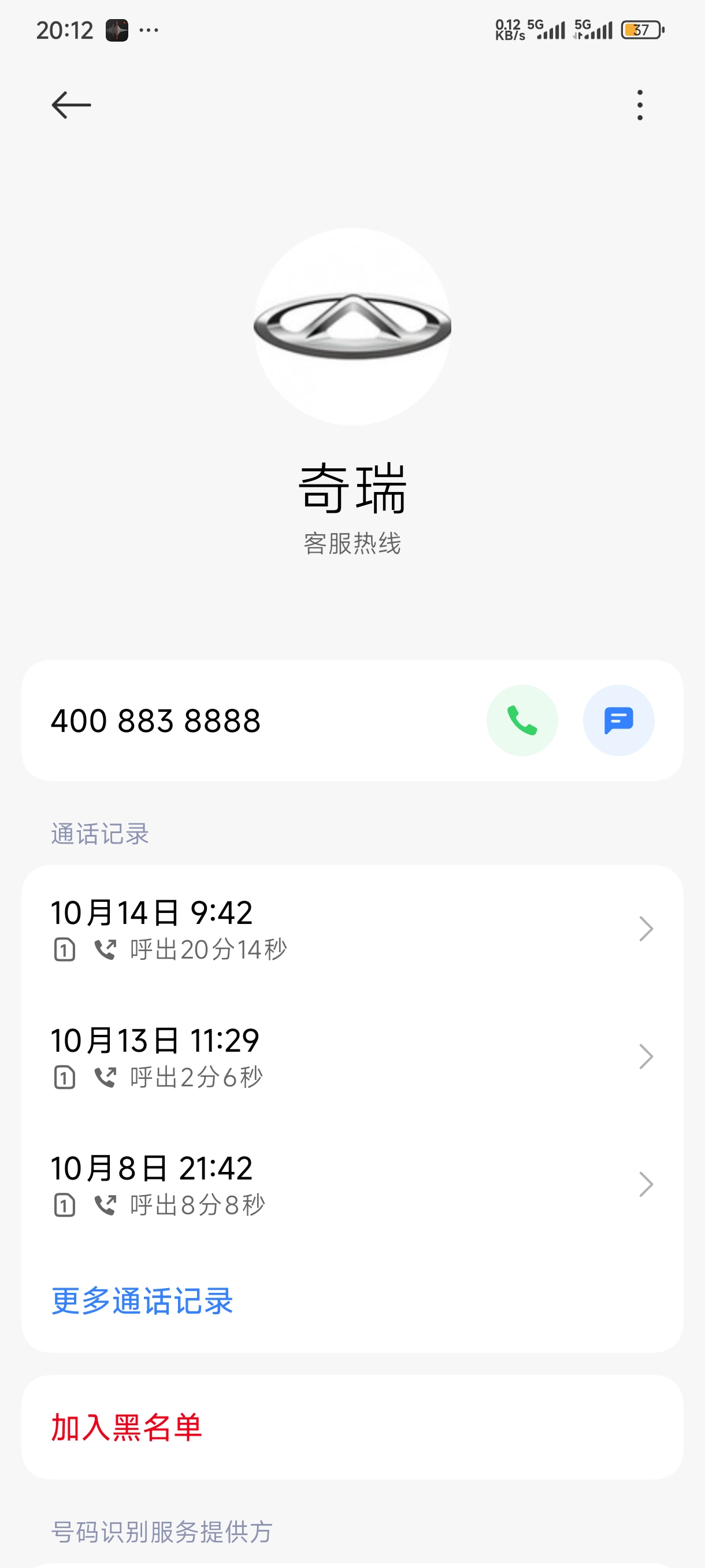Open the 10月14日 9:42 call record
The width and height of the screenshot is (705, 1568).
[351, 929]
